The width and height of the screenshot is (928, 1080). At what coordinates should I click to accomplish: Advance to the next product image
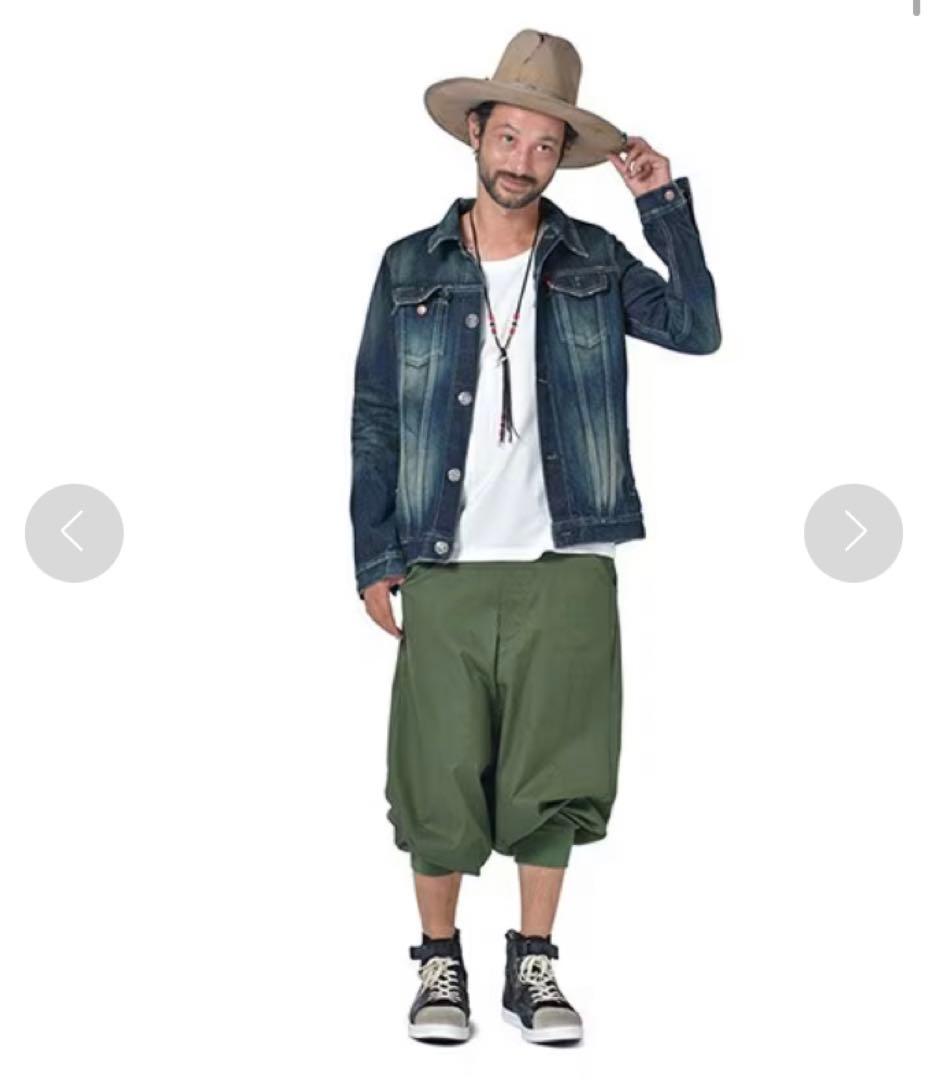853,533
